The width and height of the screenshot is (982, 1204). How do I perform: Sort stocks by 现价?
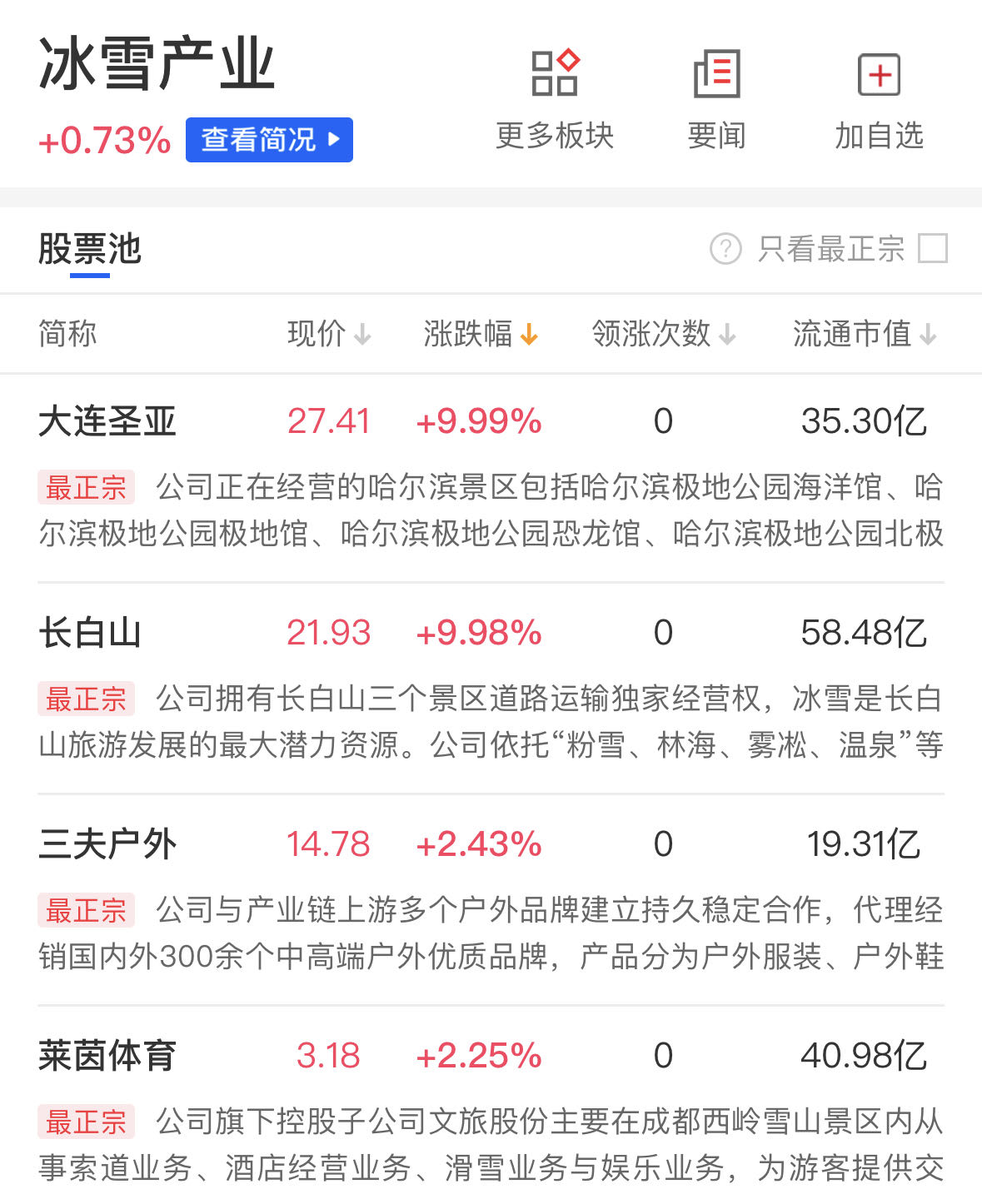(329, 334)
